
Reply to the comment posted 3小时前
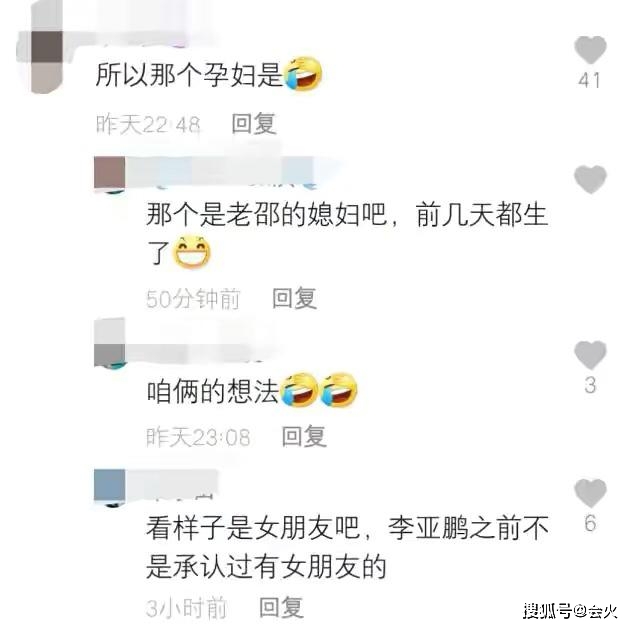pyautogui.click(x=281, y=606)
